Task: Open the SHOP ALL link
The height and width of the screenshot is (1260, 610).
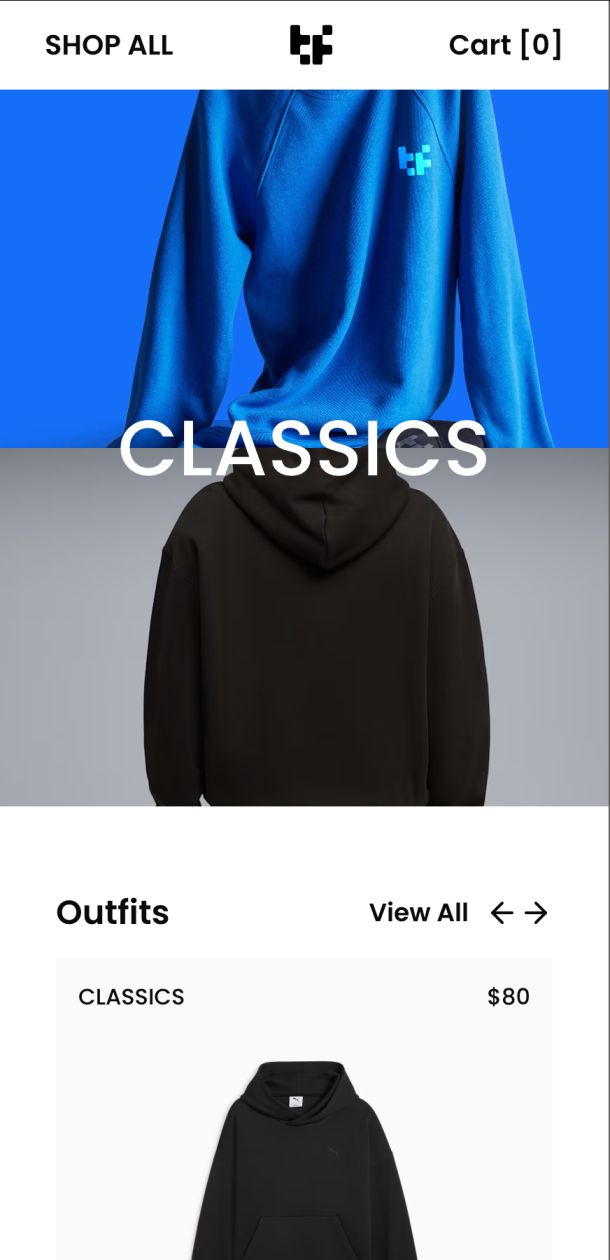Action: (109, 45)
